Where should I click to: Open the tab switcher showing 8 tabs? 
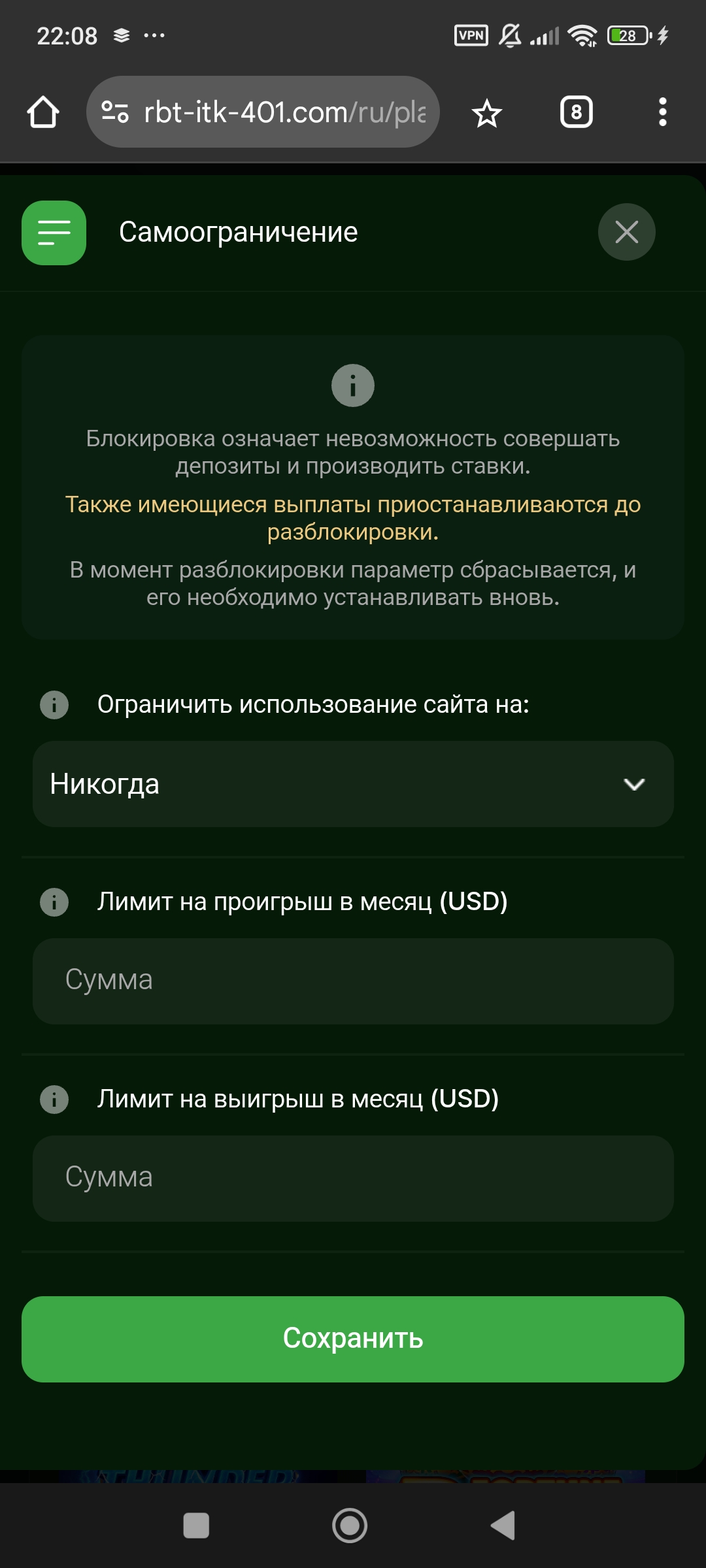click(576, 112)
